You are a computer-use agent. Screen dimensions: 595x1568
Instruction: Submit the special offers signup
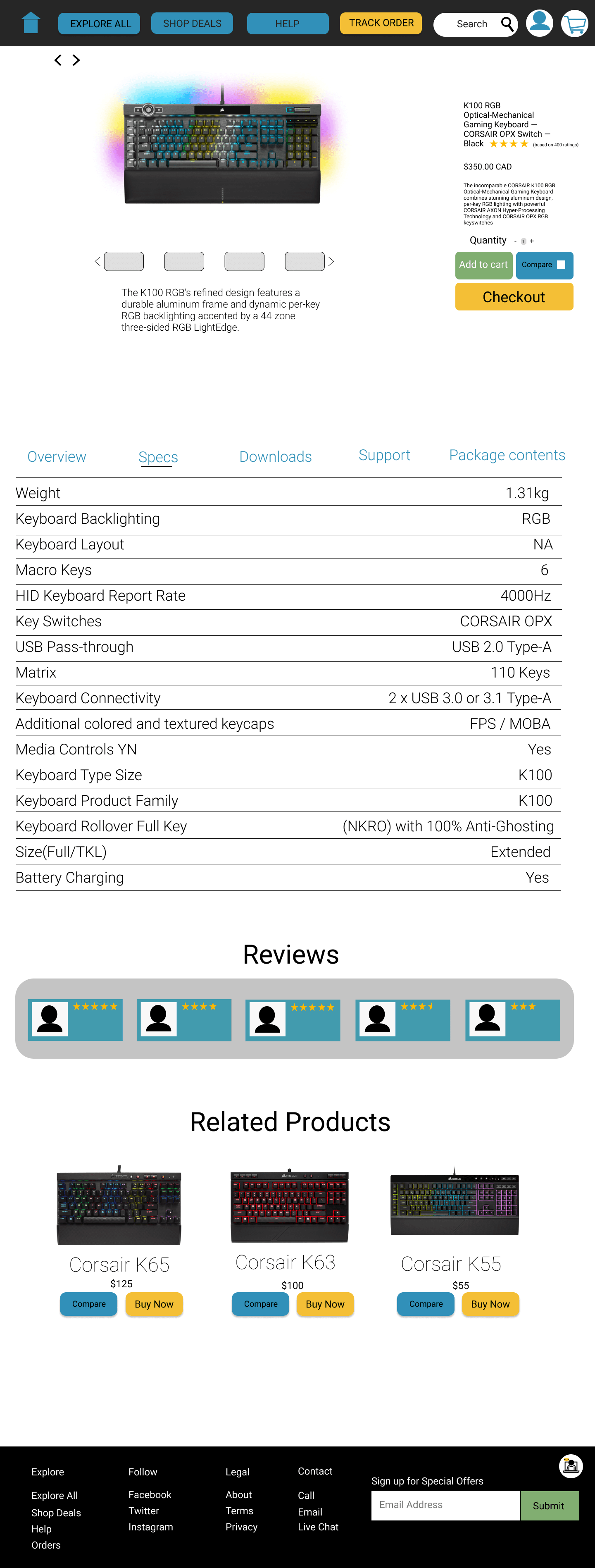click(x=549, y=1505)
